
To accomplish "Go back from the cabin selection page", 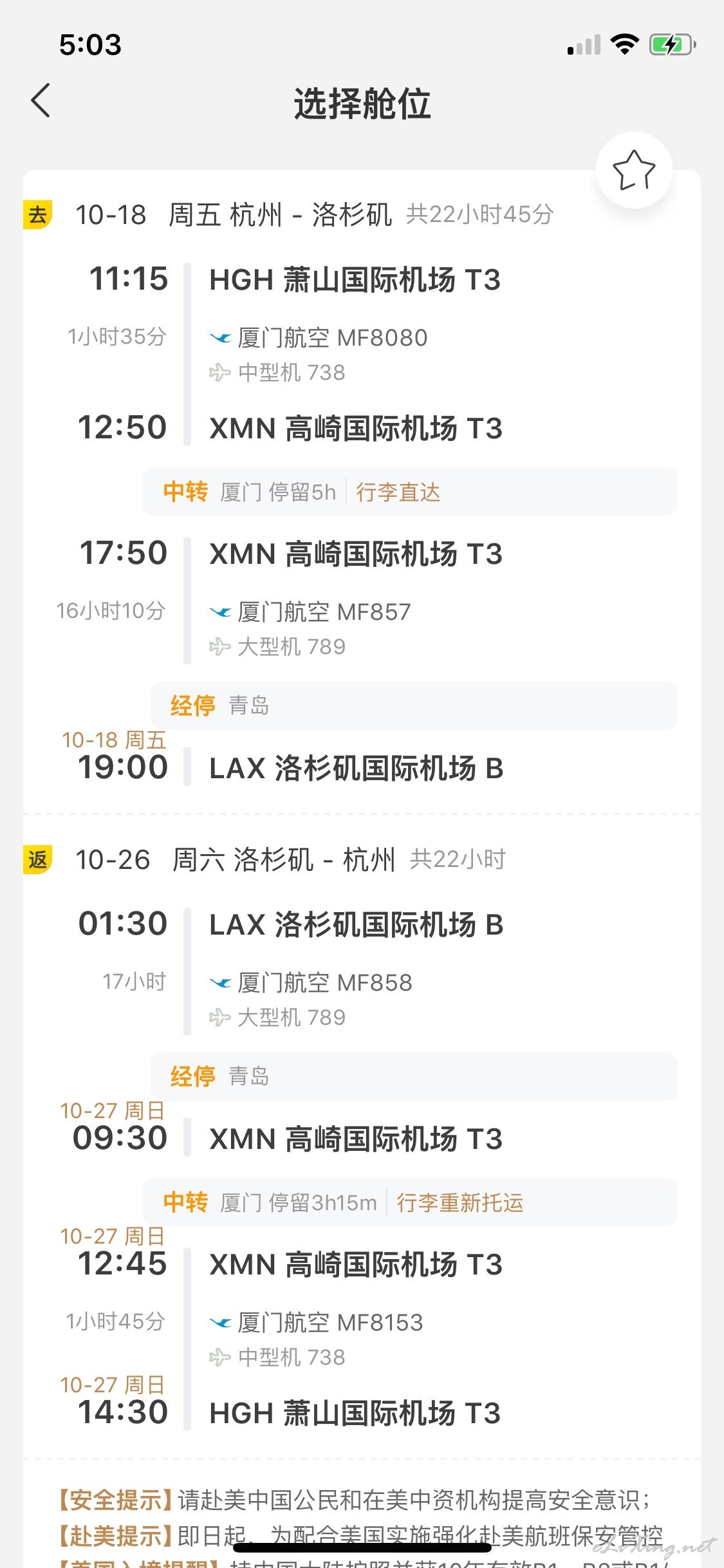I will point(40,101).
